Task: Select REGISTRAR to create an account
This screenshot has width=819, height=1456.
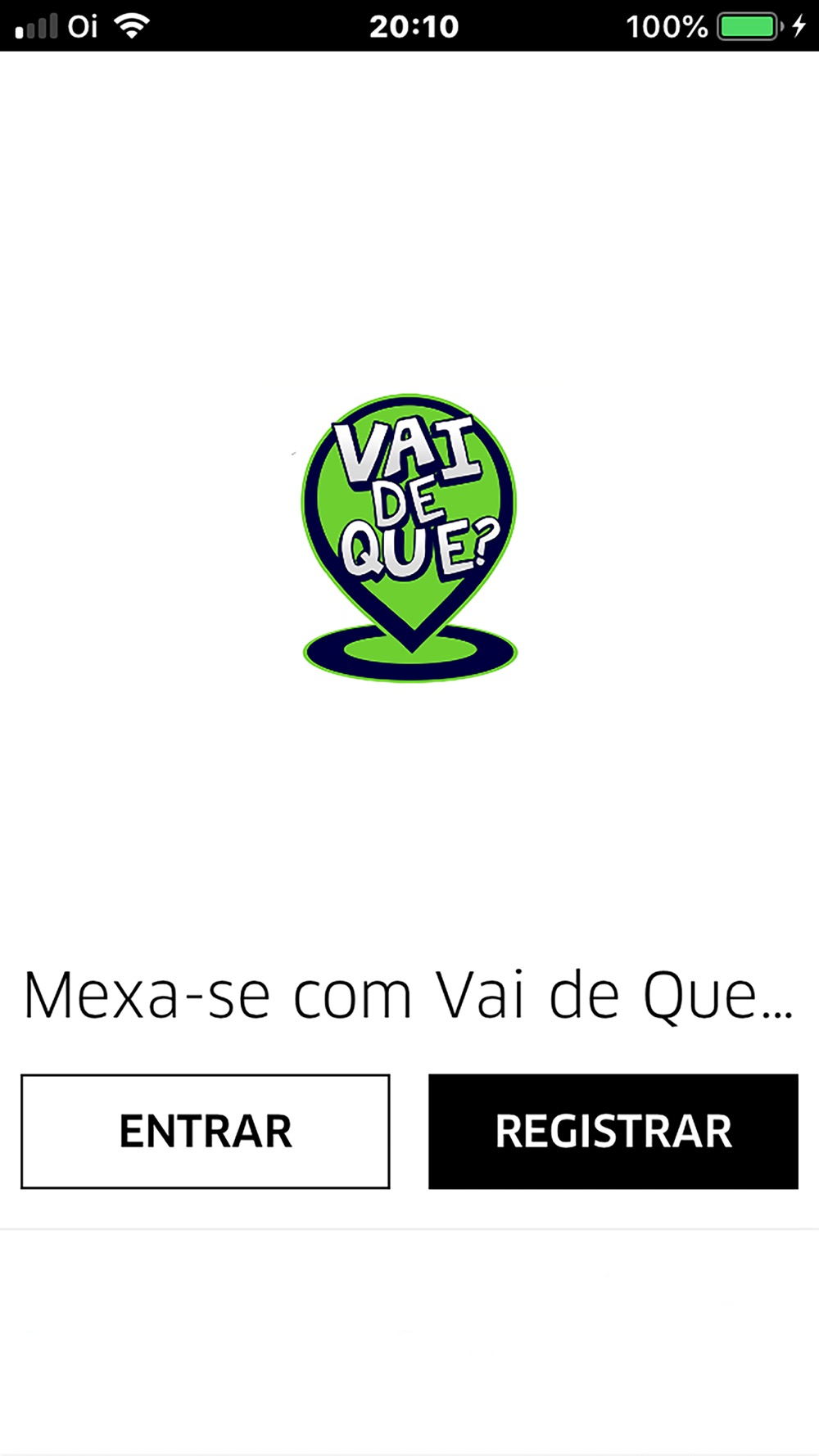Action: 613,1131
